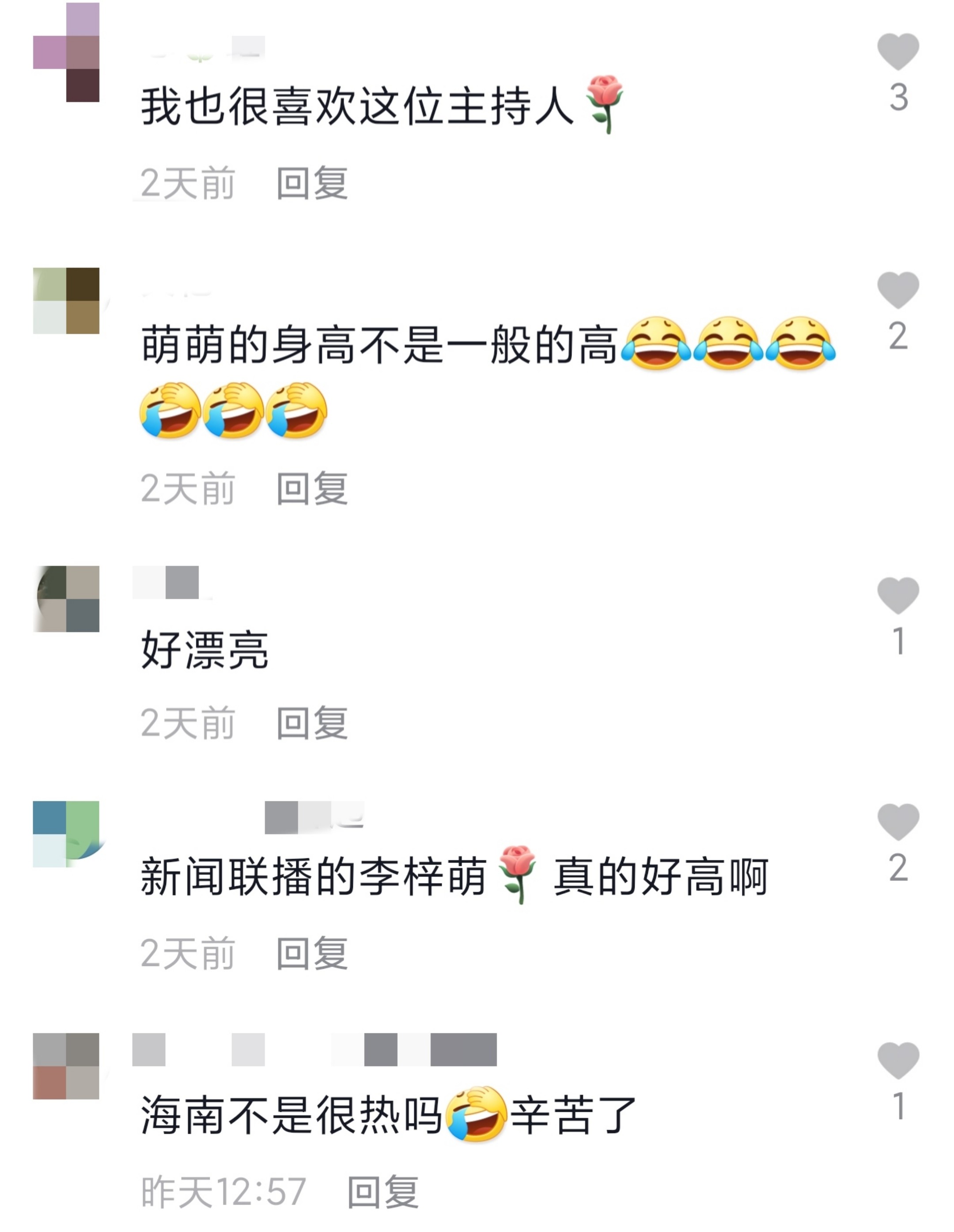Viewport: 954px width, 1232px height.
Task: Like the comment about 新闻联播的李梓萌
Action: click(x=897, y=822)
